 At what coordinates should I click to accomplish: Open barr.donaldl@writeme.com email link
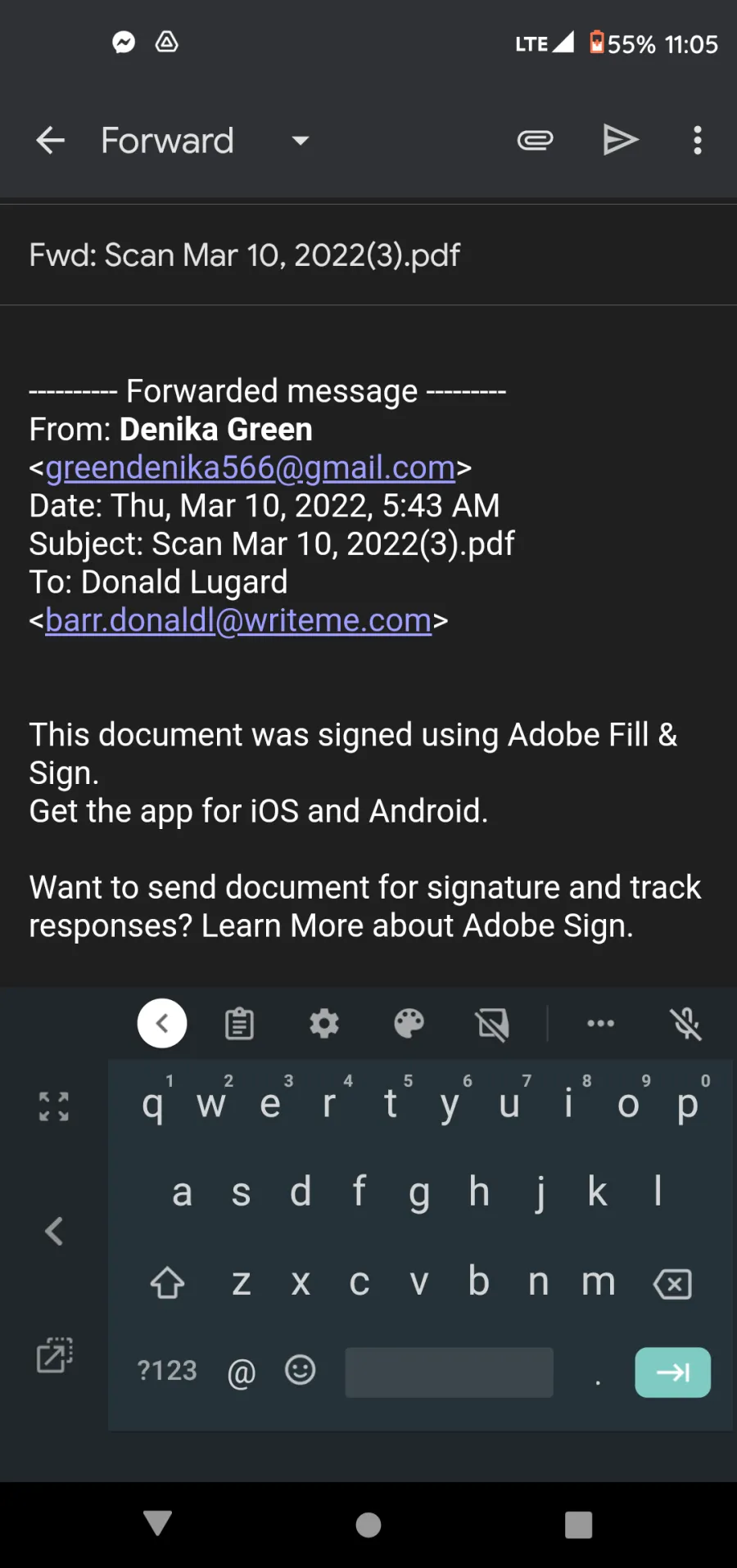pos(238,620)
